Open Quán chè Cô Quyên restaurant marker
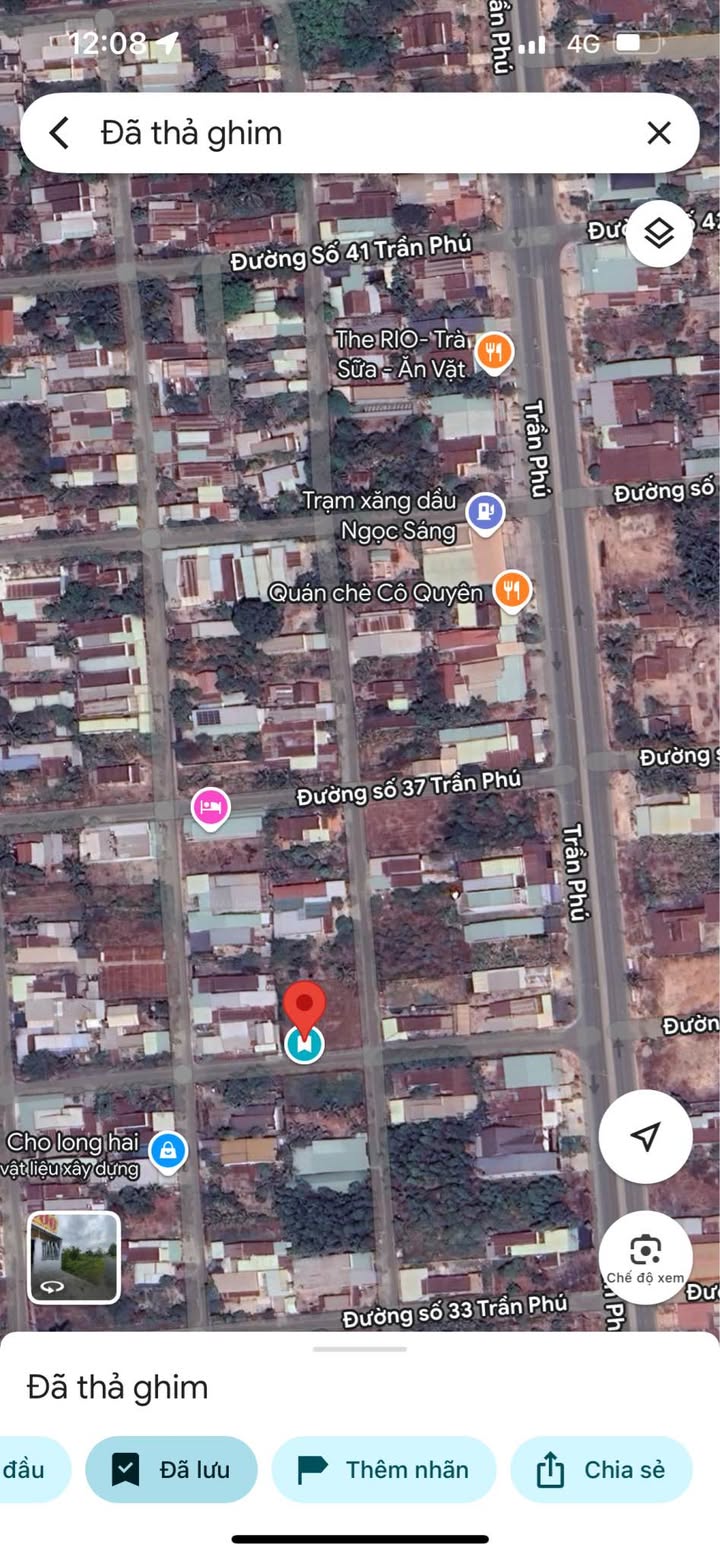 (512, 591)
